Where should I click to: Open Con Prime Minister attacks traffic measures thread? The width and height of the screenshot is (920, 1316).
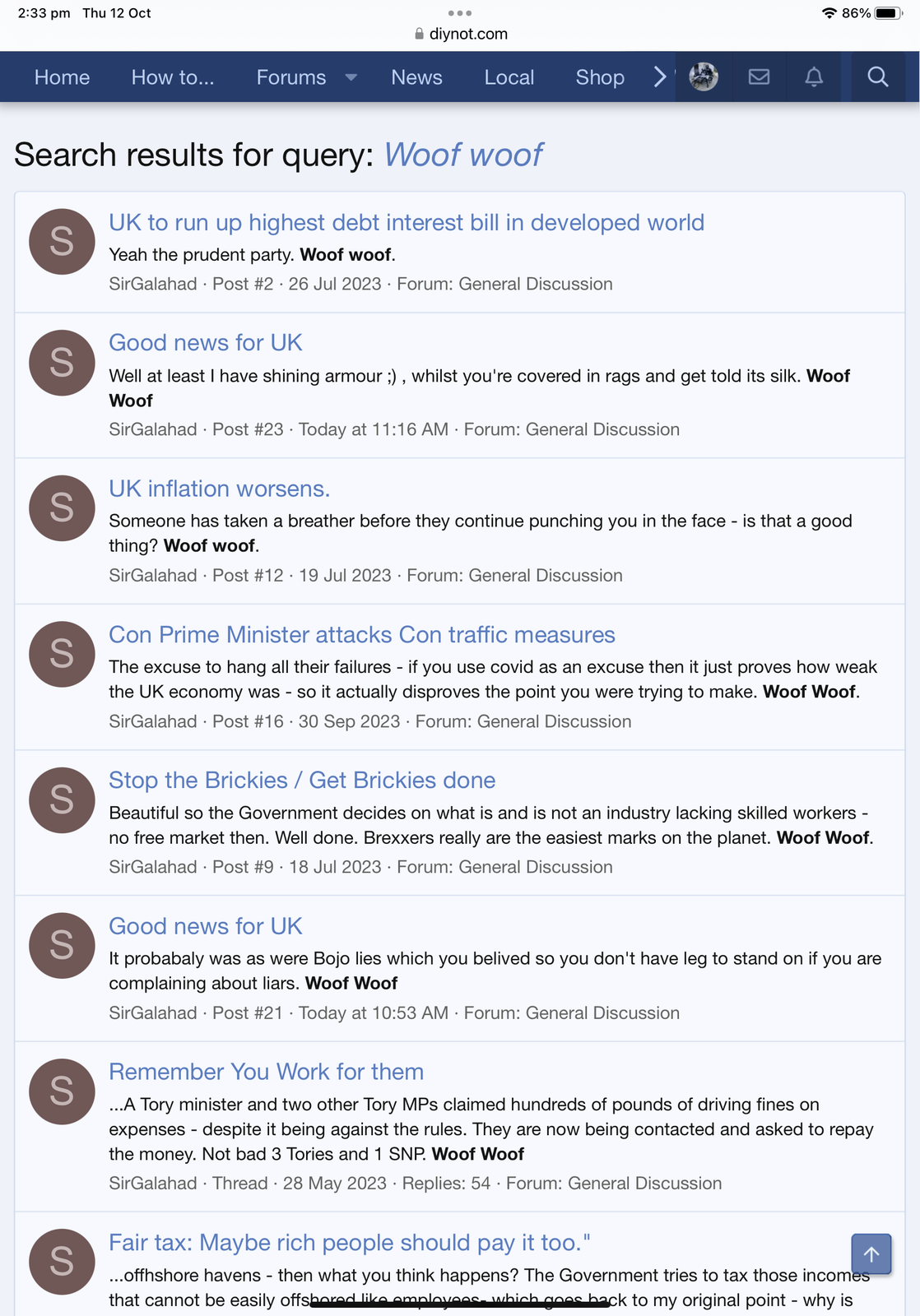point(361,635)
